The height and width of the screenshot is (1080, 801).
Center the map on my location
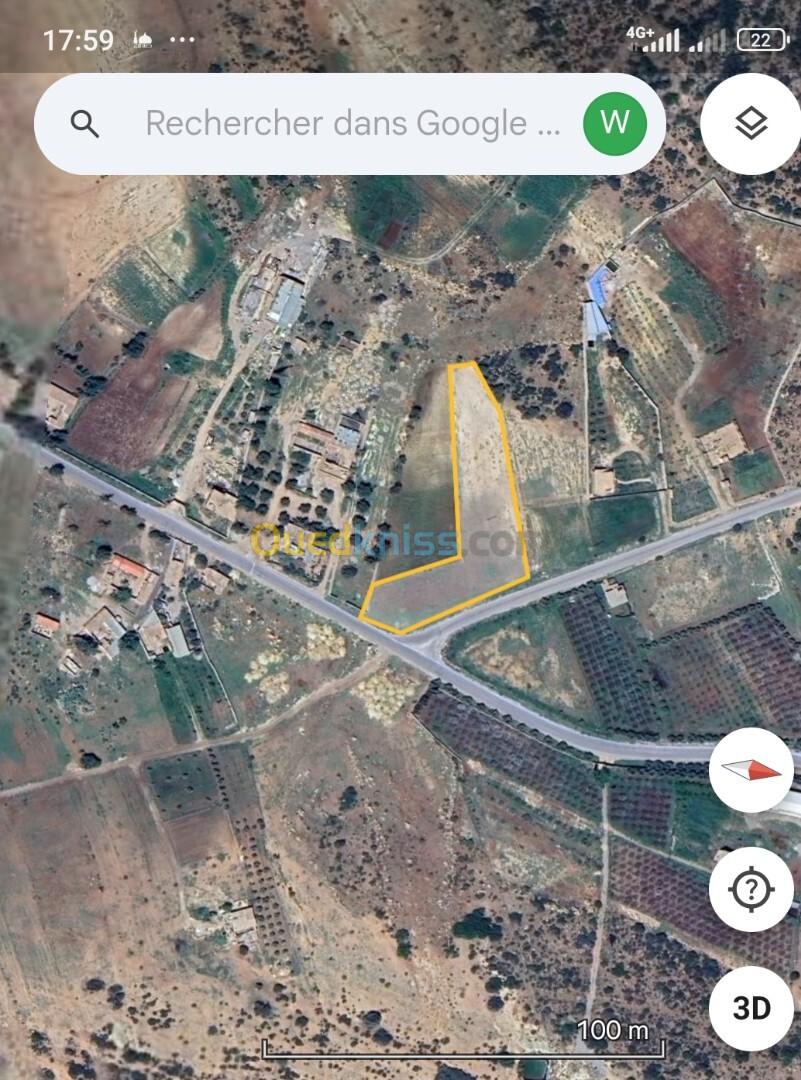751,889
